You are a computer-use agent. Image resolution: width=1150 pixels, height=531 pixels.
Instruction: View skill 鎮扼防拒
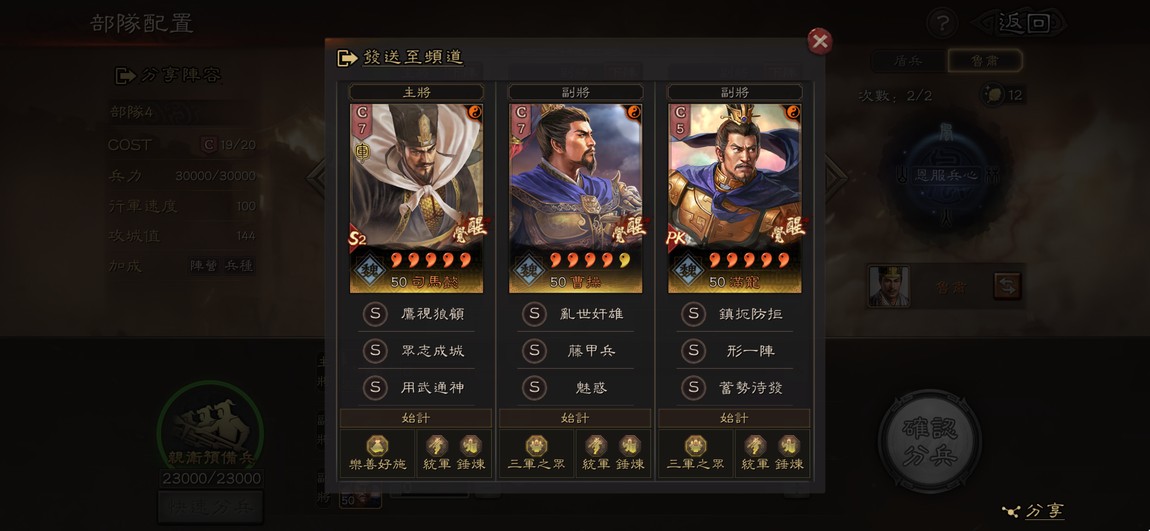(x=734, y=314)
